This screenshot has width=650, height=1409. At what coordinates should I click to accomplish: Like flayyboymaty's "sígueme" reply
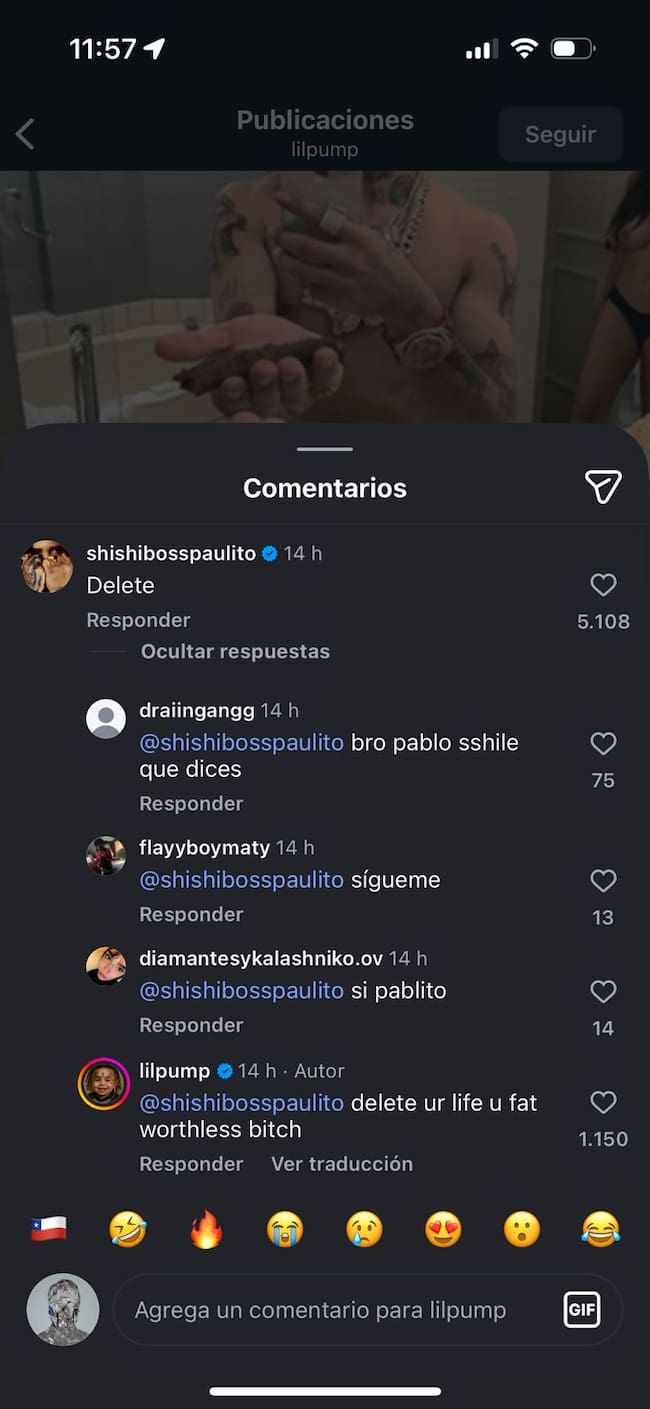pos(603,880)
